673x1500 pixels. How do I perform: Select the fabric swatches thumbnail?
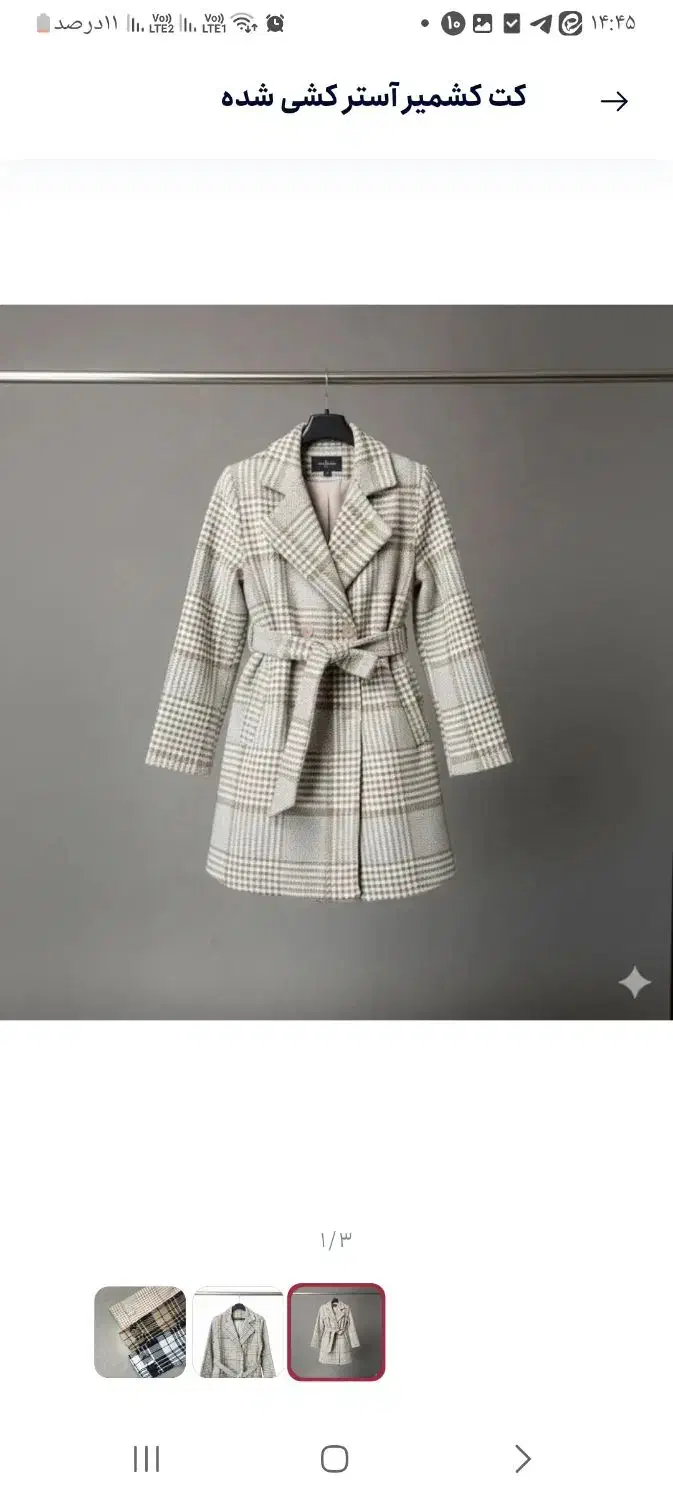(x=140, y=1332)
